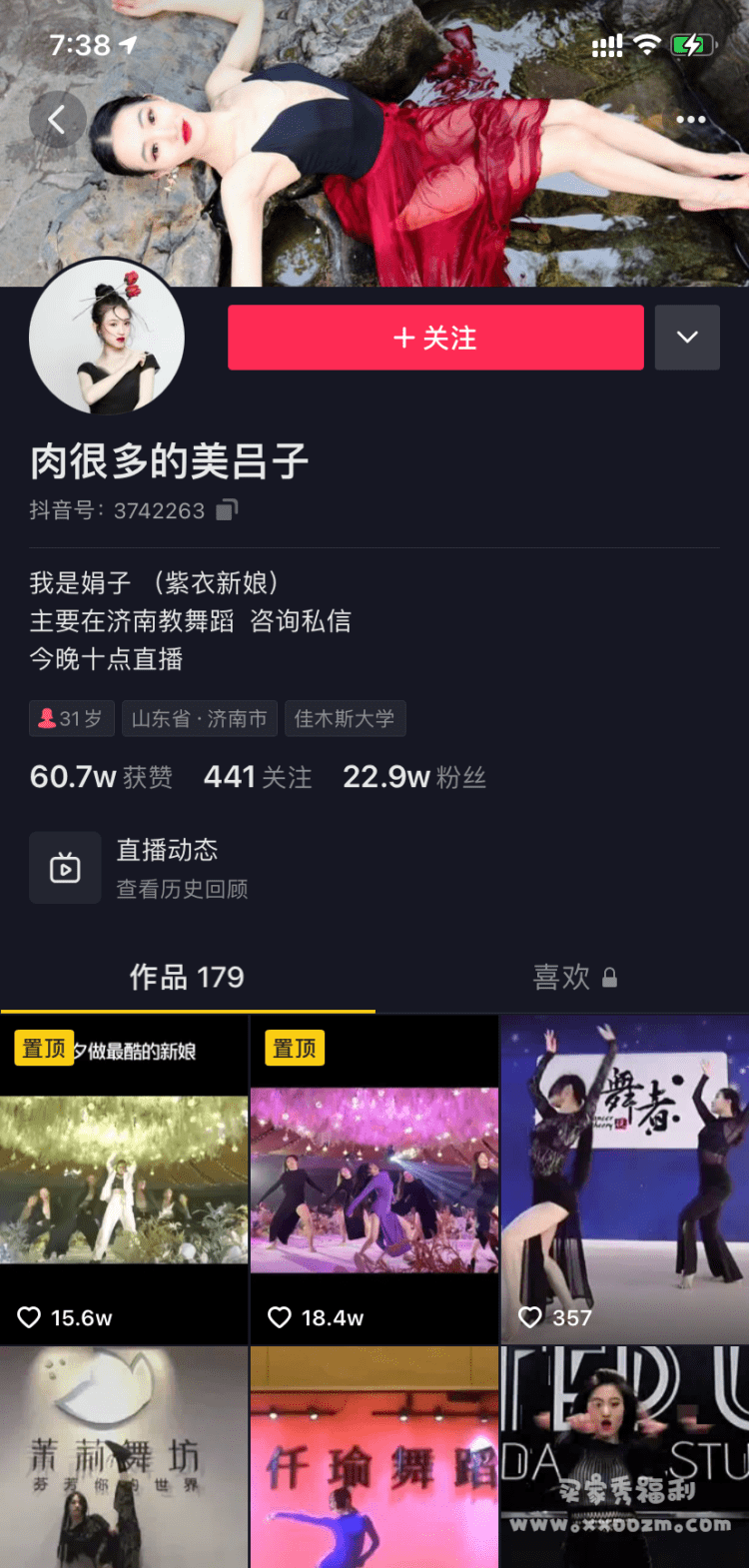View 441 关注 following list
The width and height of the screenshot is (749, 1568).
[x=258, y=777]
